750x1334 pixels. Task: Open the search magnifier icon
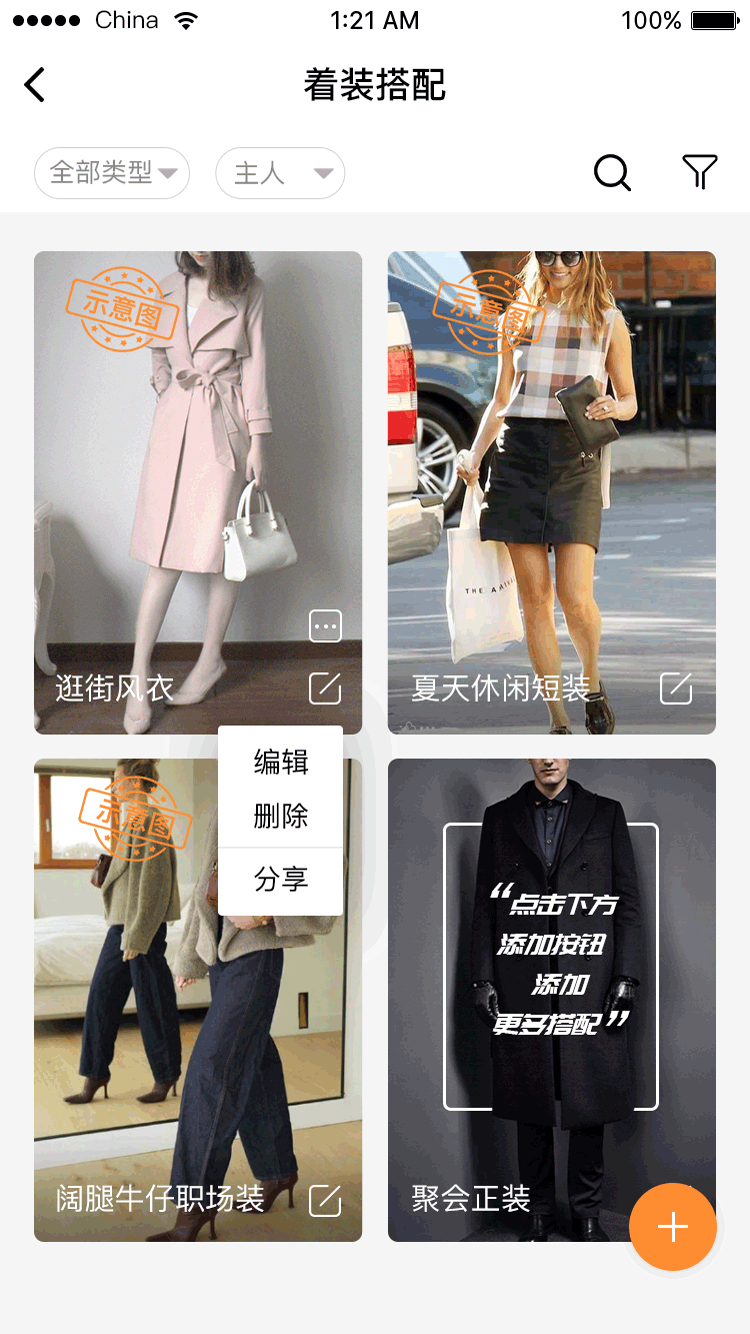click(x=612, y=173)
